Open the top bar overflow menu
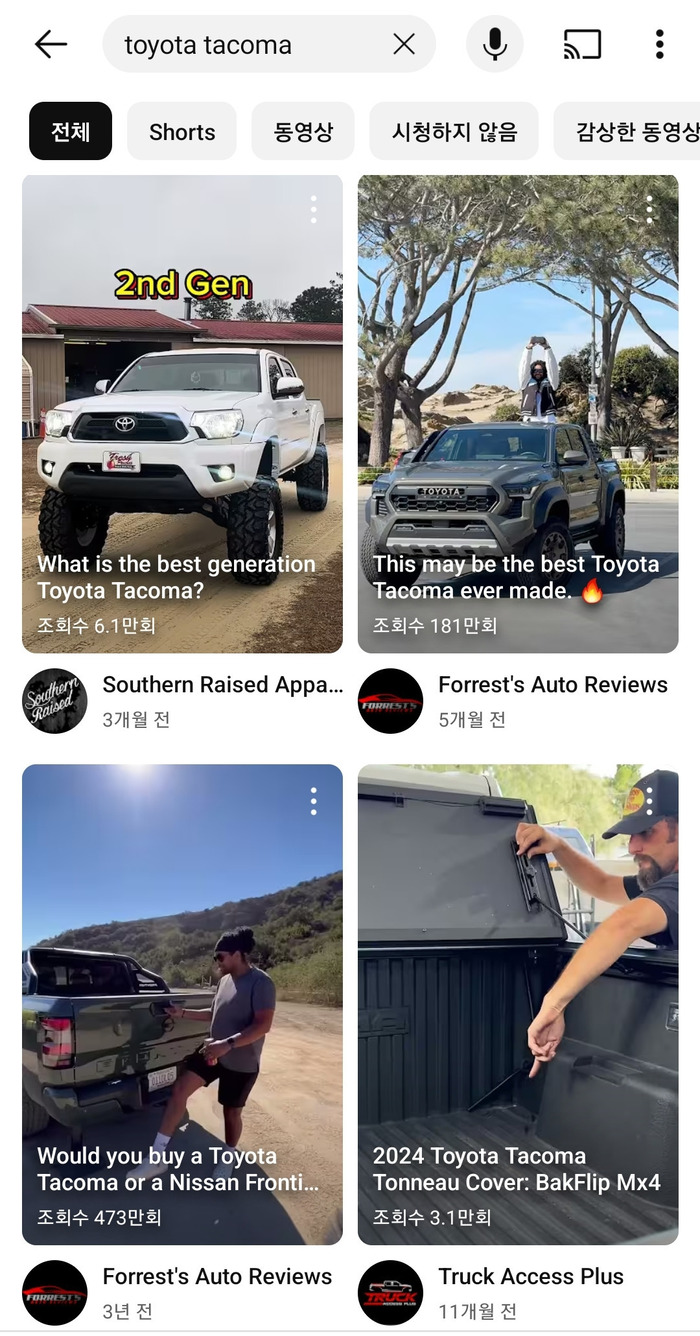 [659, 44]
